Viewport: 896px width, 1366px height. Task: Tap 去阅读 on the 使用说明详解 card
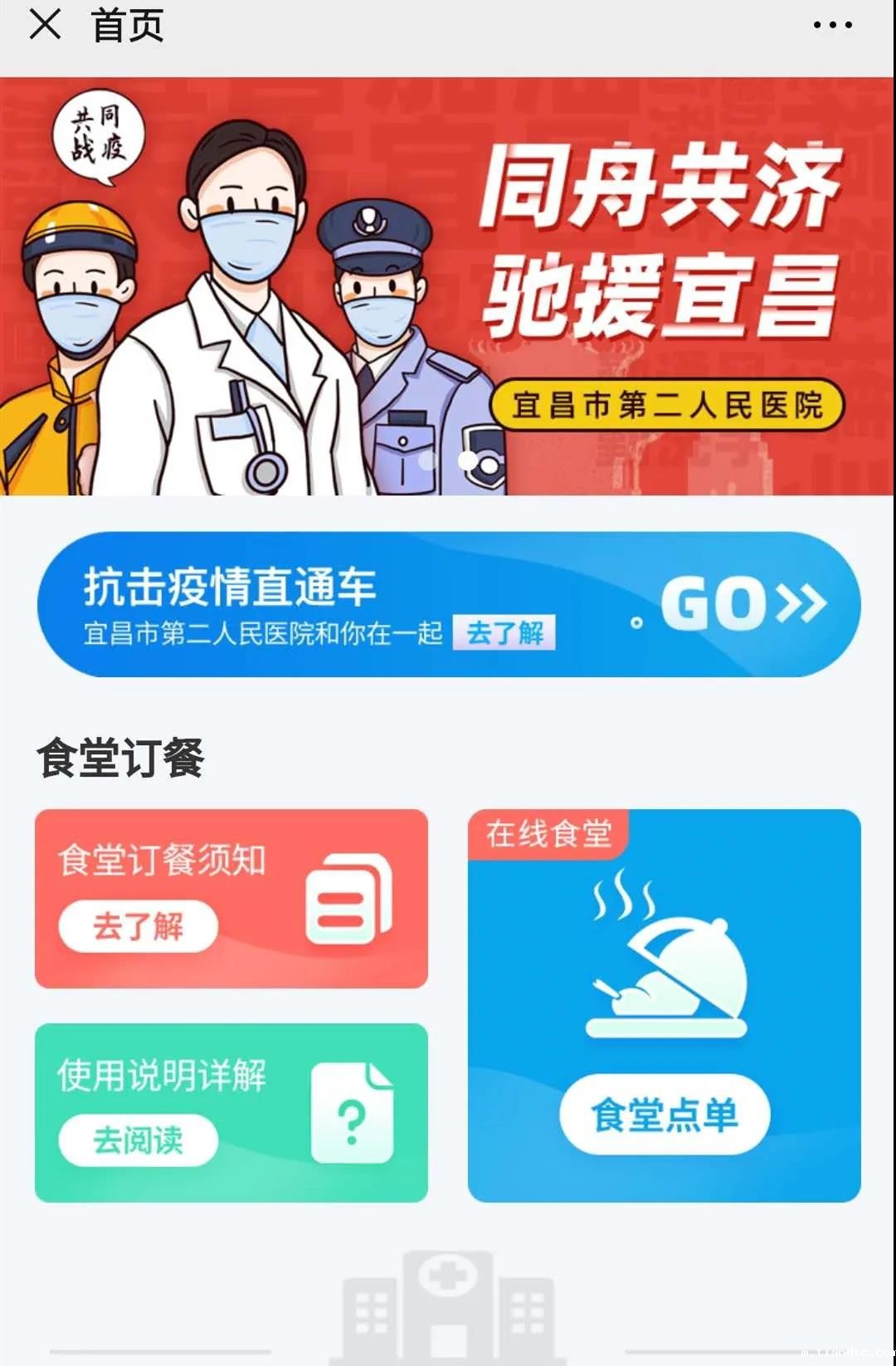tap(139, 1140)
